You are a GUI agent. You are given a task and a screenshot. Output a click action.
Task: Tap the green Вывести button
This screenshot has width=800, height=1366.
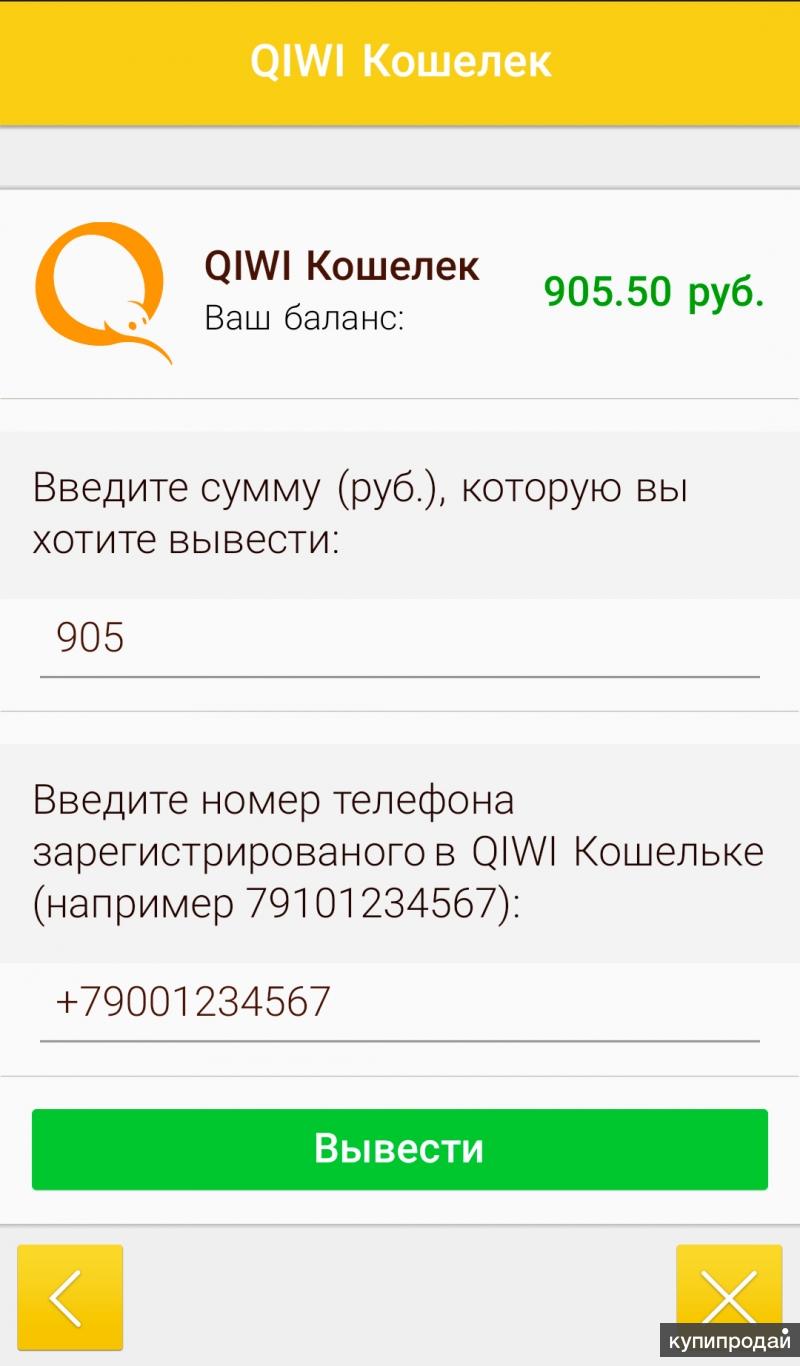(x=399, y=1149)
